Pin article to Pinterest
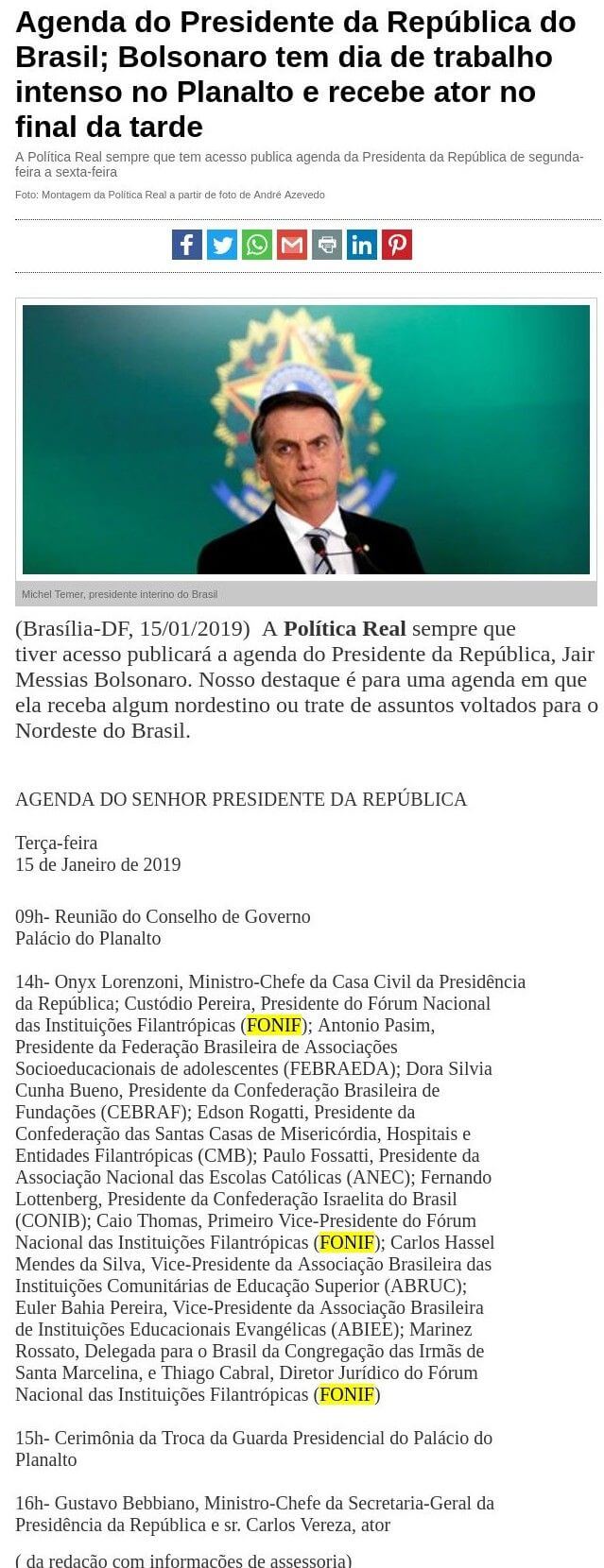Screen dimensions: 604x1568 [397, 245]
